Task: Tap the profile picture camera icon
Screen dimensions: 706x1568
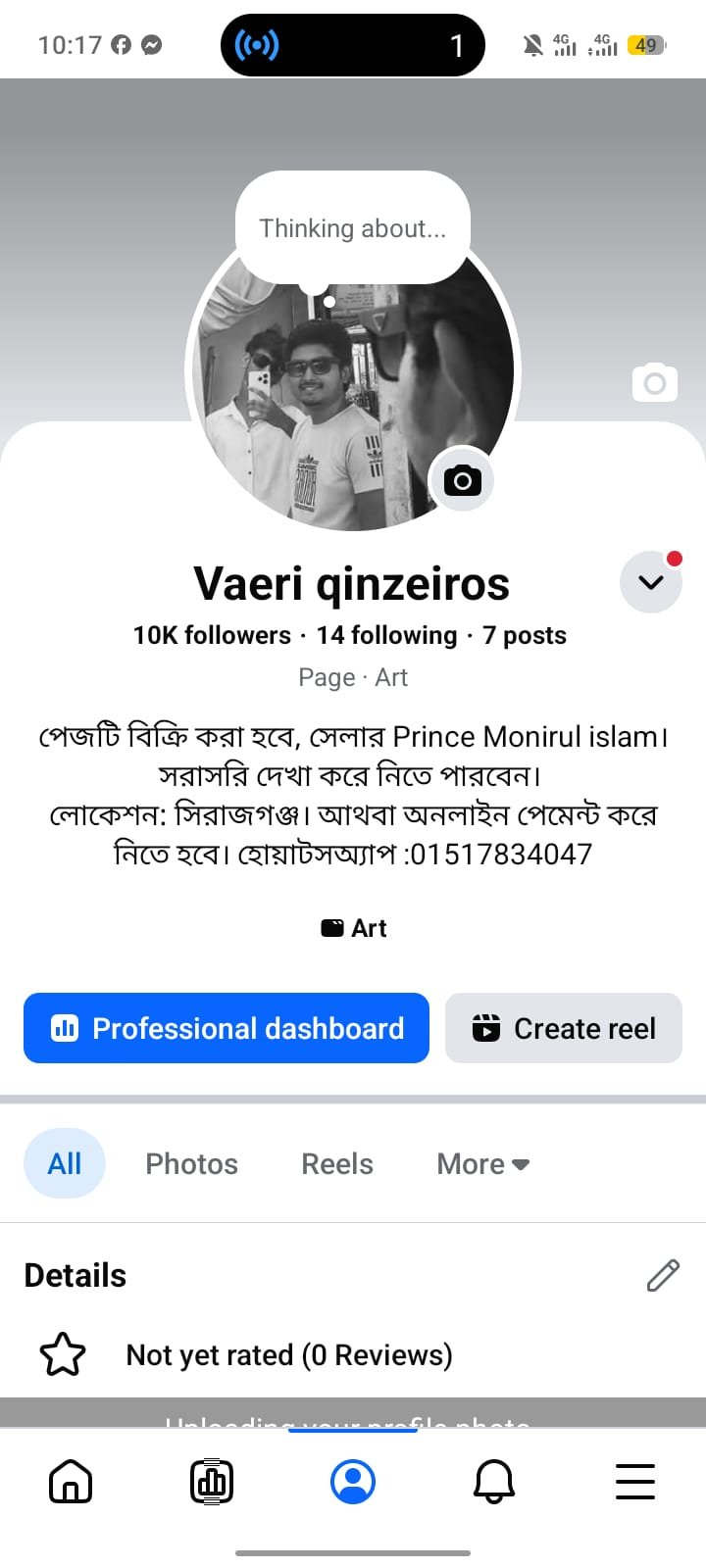Action: point(463,480)
